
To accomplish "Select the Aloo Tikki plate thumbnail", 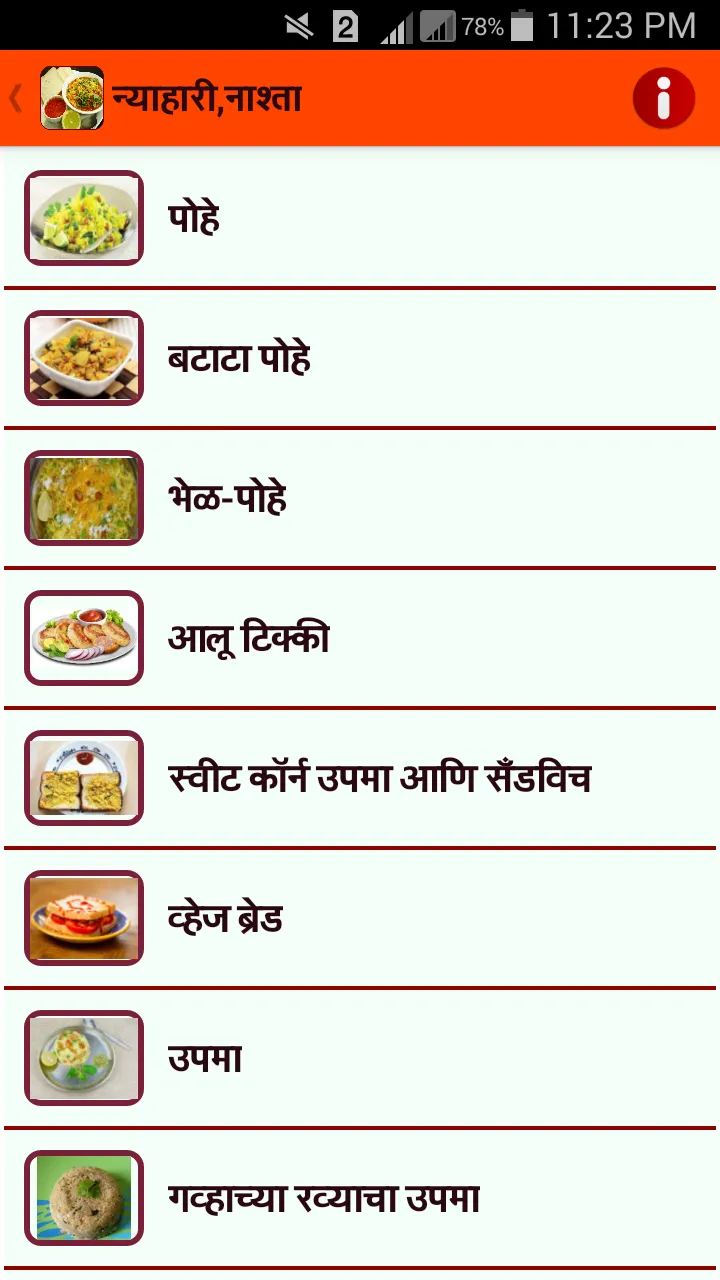I will pyautogui.click(x=84, y=638).
